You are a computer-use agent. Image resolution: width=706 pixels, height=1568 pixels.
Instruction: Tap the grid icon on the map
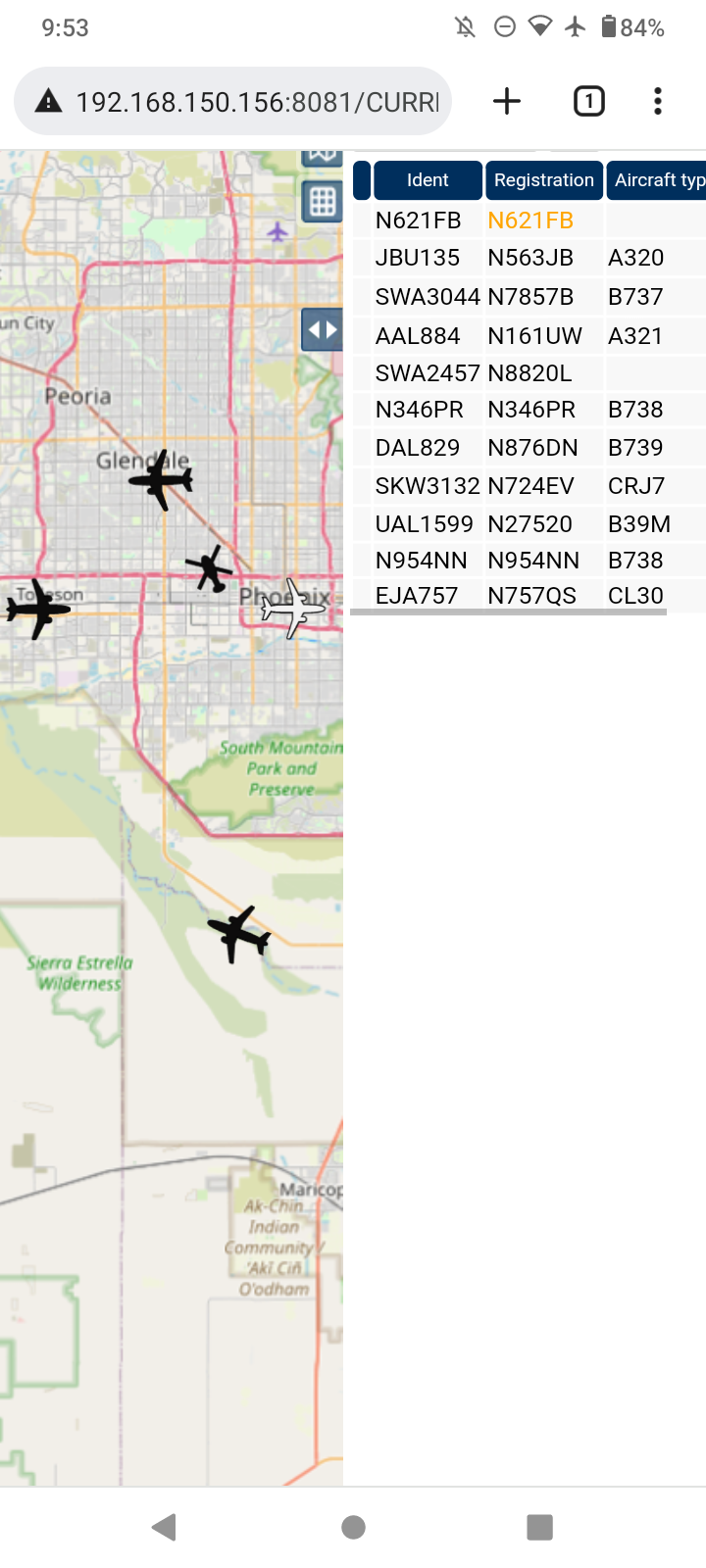point(322,202)
